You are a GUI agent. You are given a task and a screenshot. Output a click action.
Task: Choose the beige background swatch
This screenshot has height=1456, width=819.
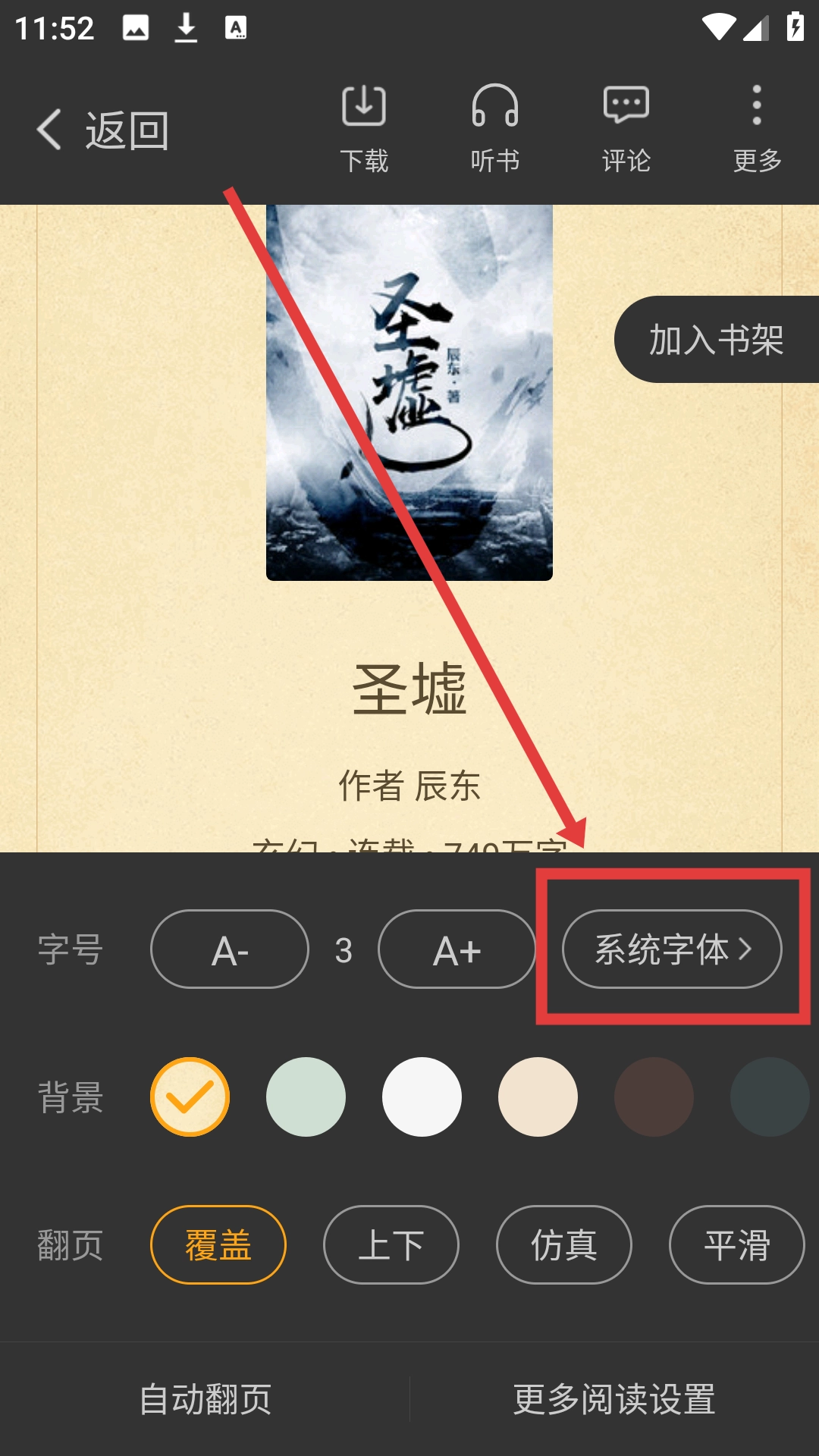[x=538, y=1097]
